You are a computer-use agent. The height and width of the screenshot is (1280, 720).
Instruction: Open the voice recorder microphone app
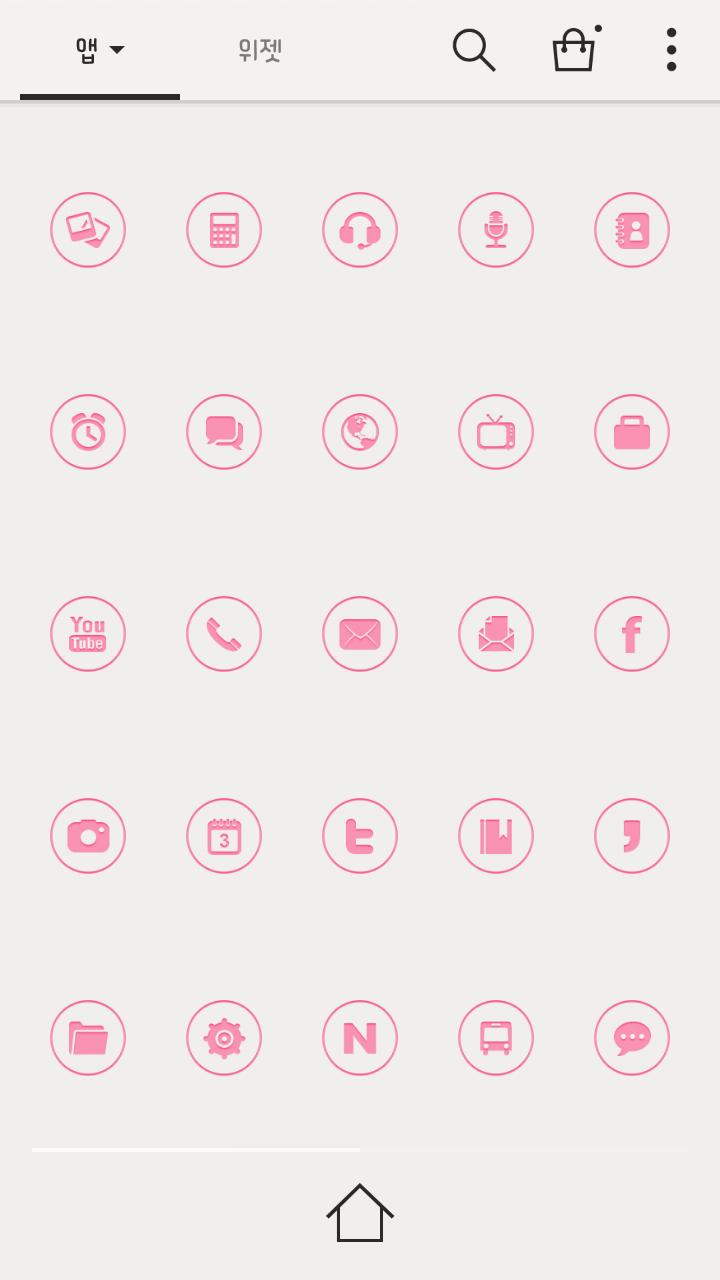point(496,230)
